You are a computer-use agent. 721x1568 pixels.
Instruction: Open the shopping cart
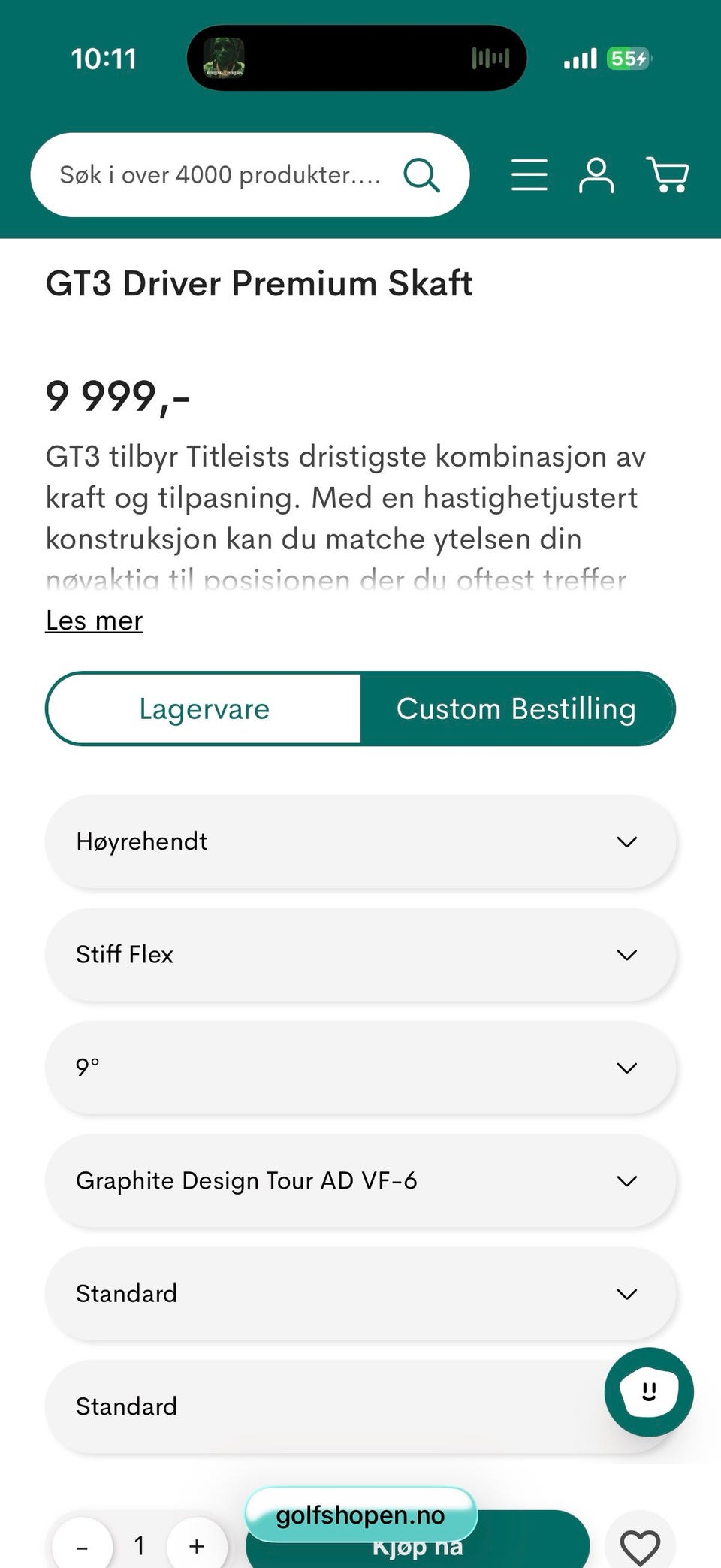(667, 174)
